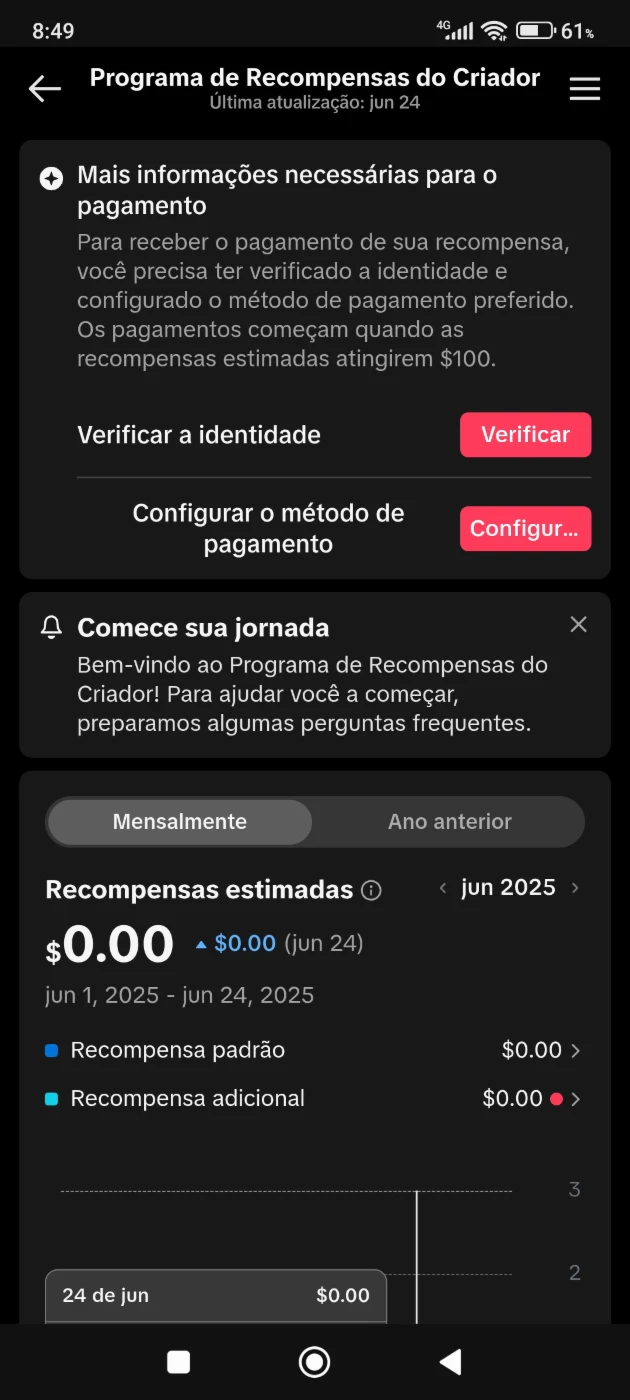Open Recompensa adicional details
630x1400 pixels.
[x=315, y=1098]
